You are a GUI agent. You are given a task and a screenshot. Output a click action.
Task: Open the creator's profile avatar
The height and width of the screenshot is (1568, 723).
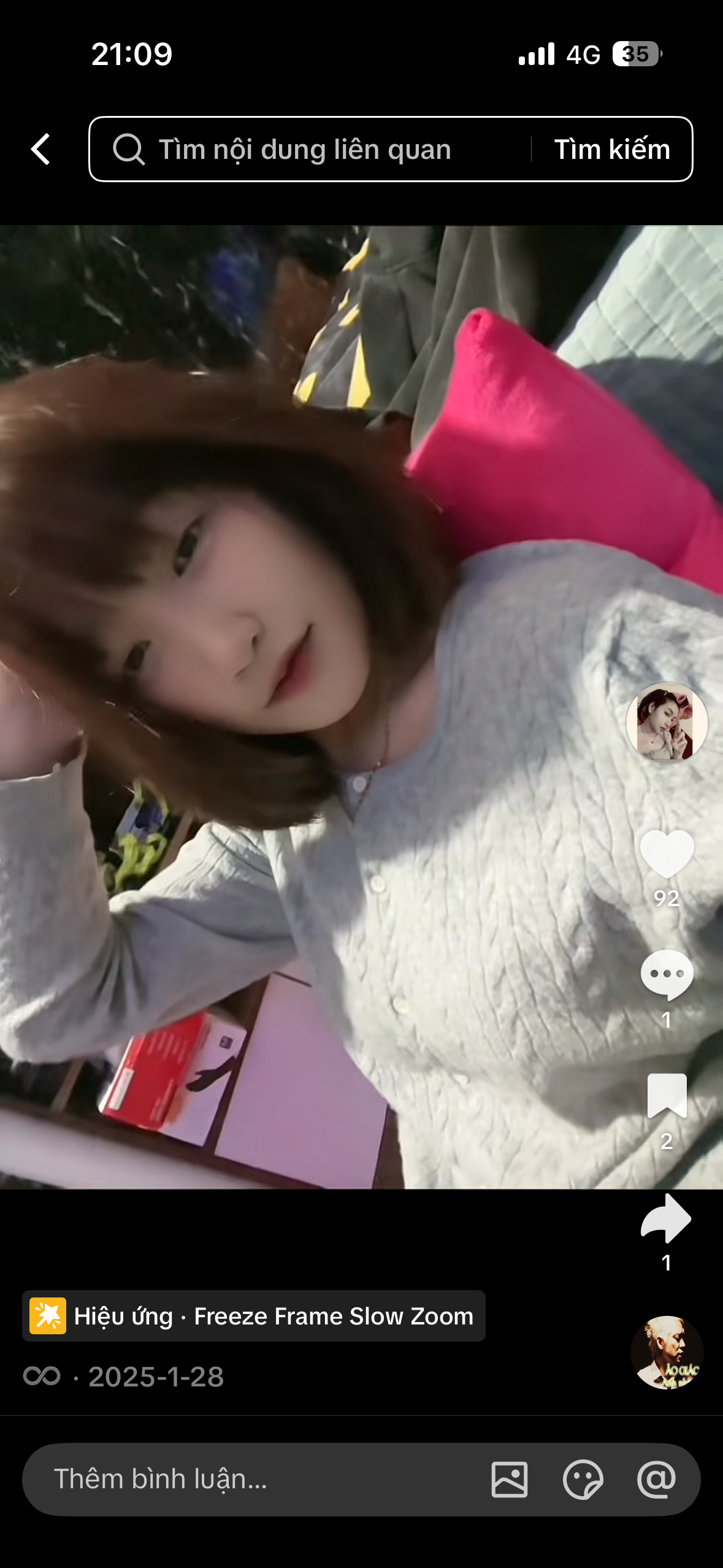point(667,723)
